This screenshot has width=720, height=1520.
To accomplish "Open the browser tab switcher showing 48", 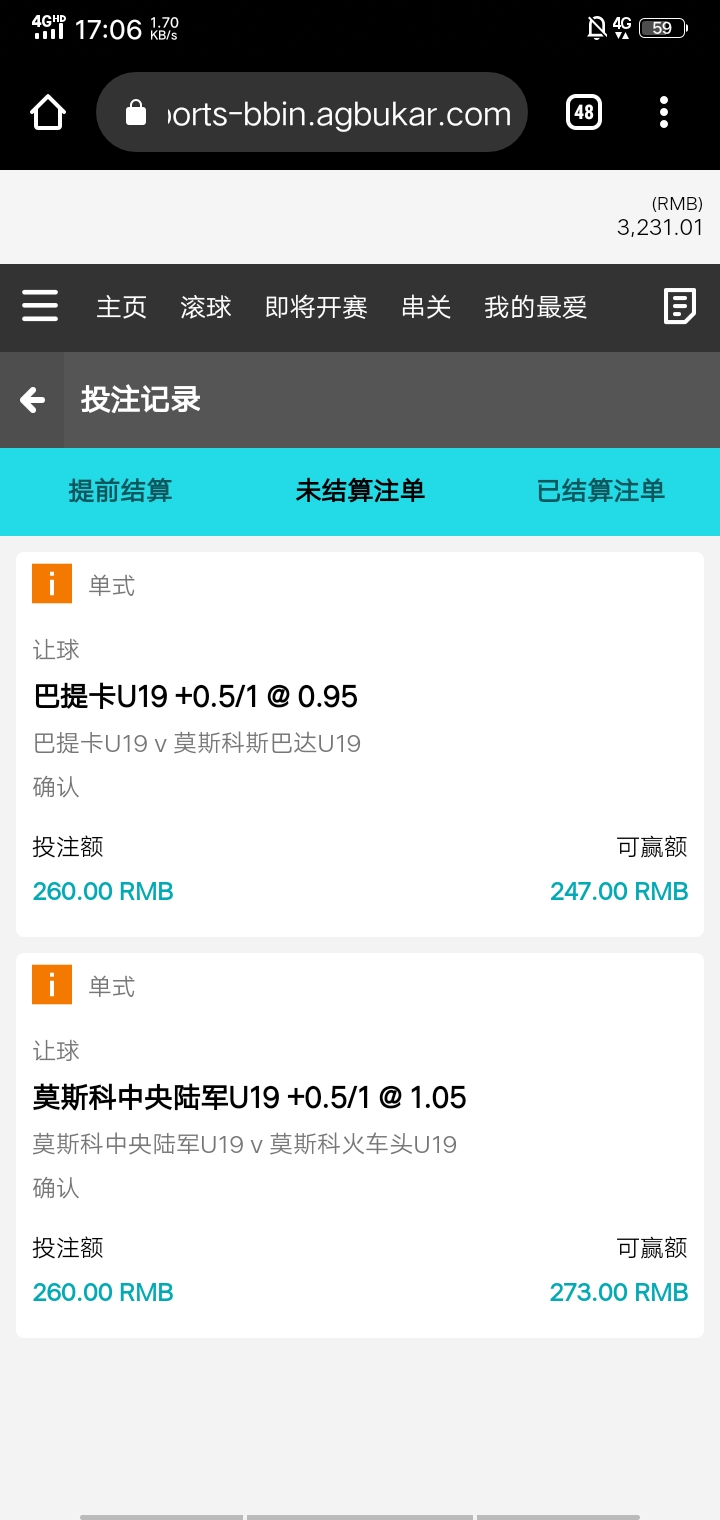I will coord(584,112).
